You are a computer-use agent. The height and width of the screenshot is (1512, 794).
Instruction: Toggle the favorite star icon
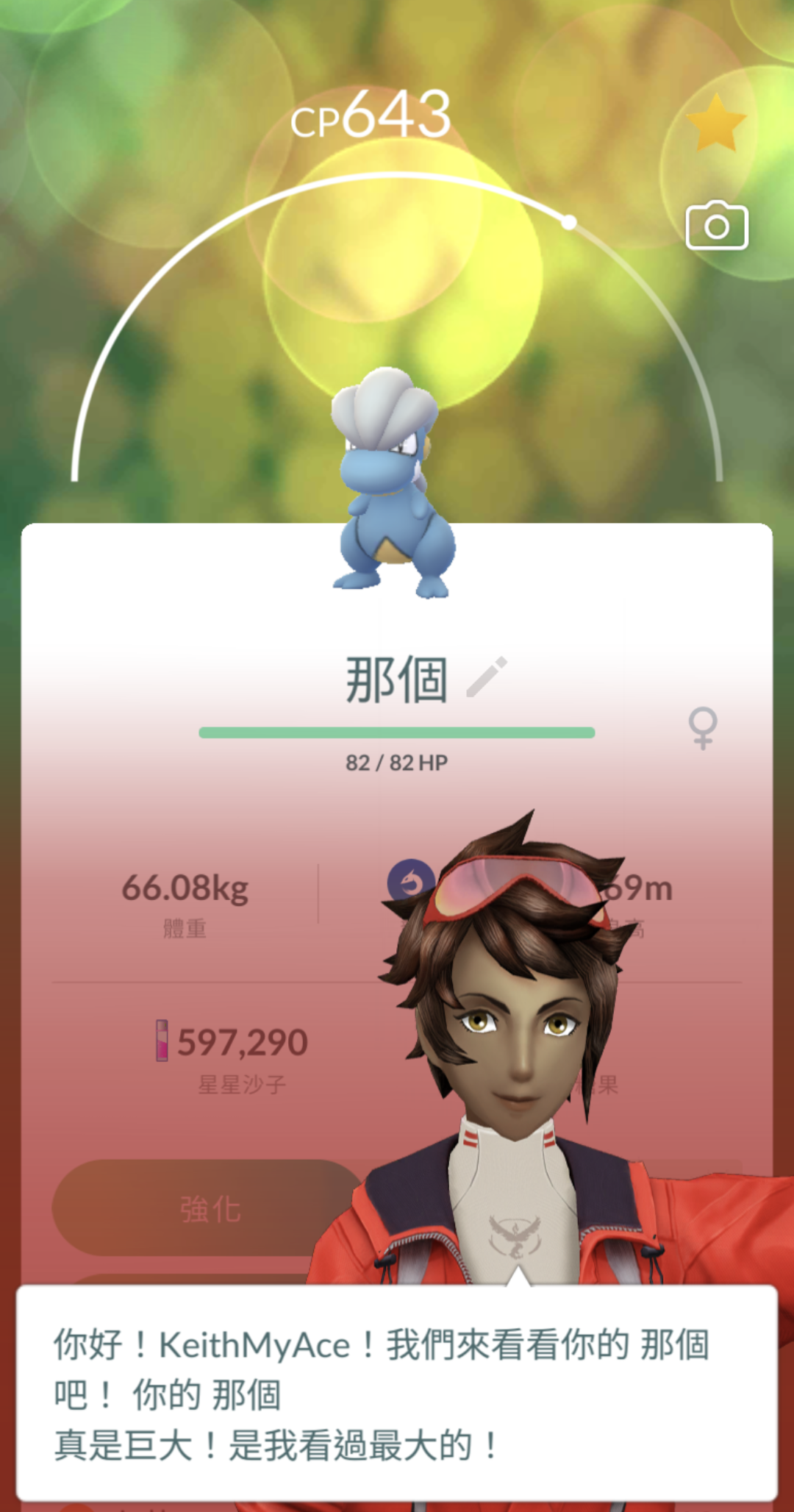pos(716,122)
